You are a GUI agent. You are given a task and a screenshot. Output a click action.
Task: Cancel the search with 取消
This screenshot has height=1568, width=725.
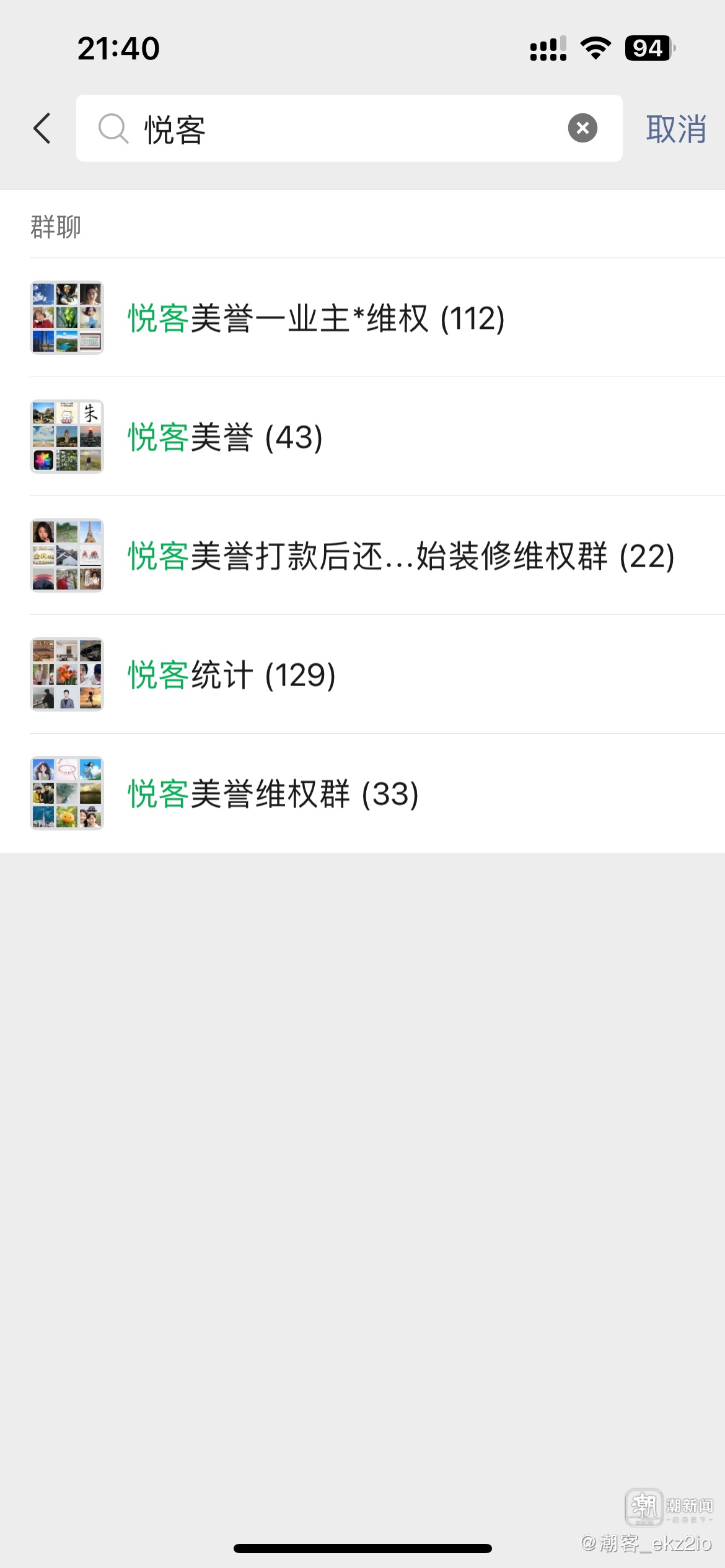click(x=675, y=129)
